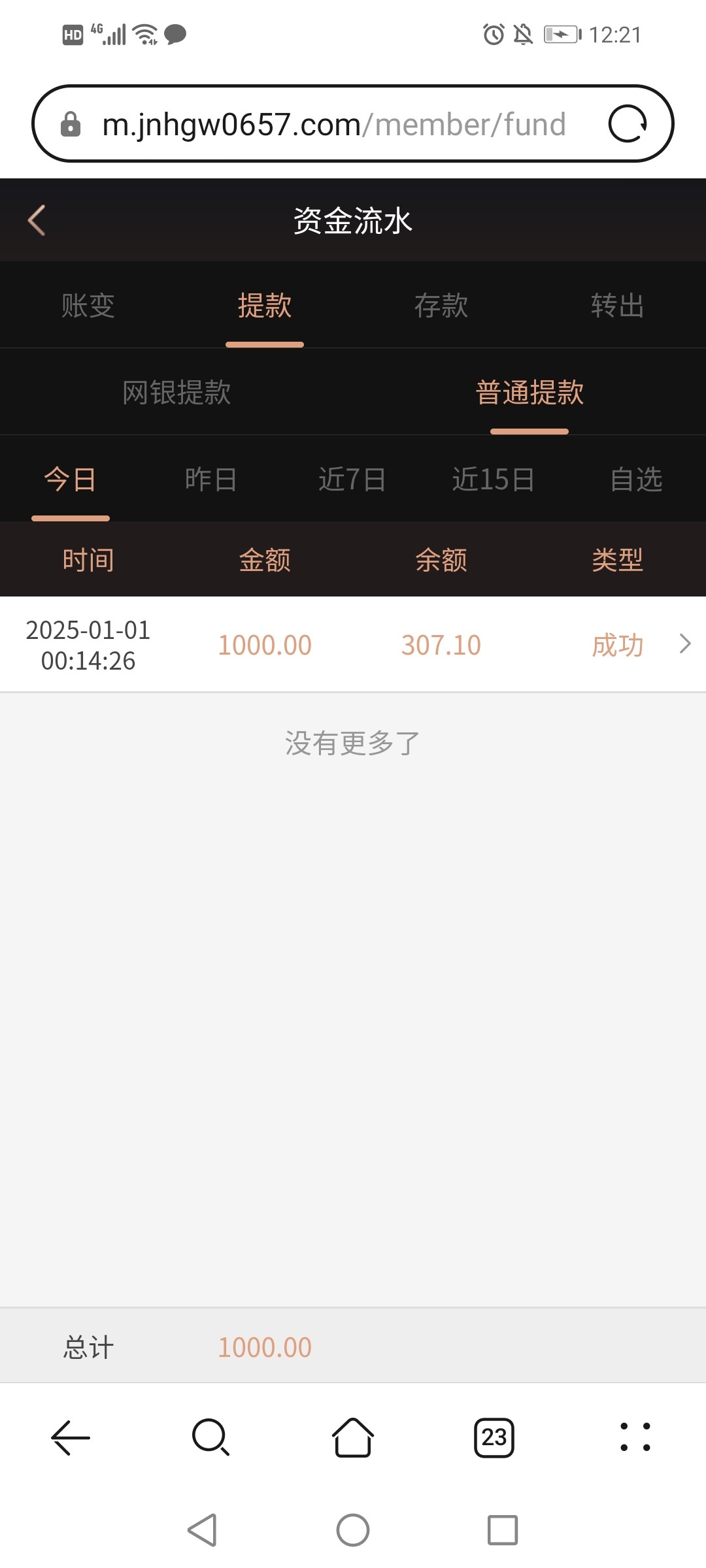Viewport: 706px width, 1568px height.
Task: Tap the browser back arrow in toolbar
Action: click(x=71, y=1437)
